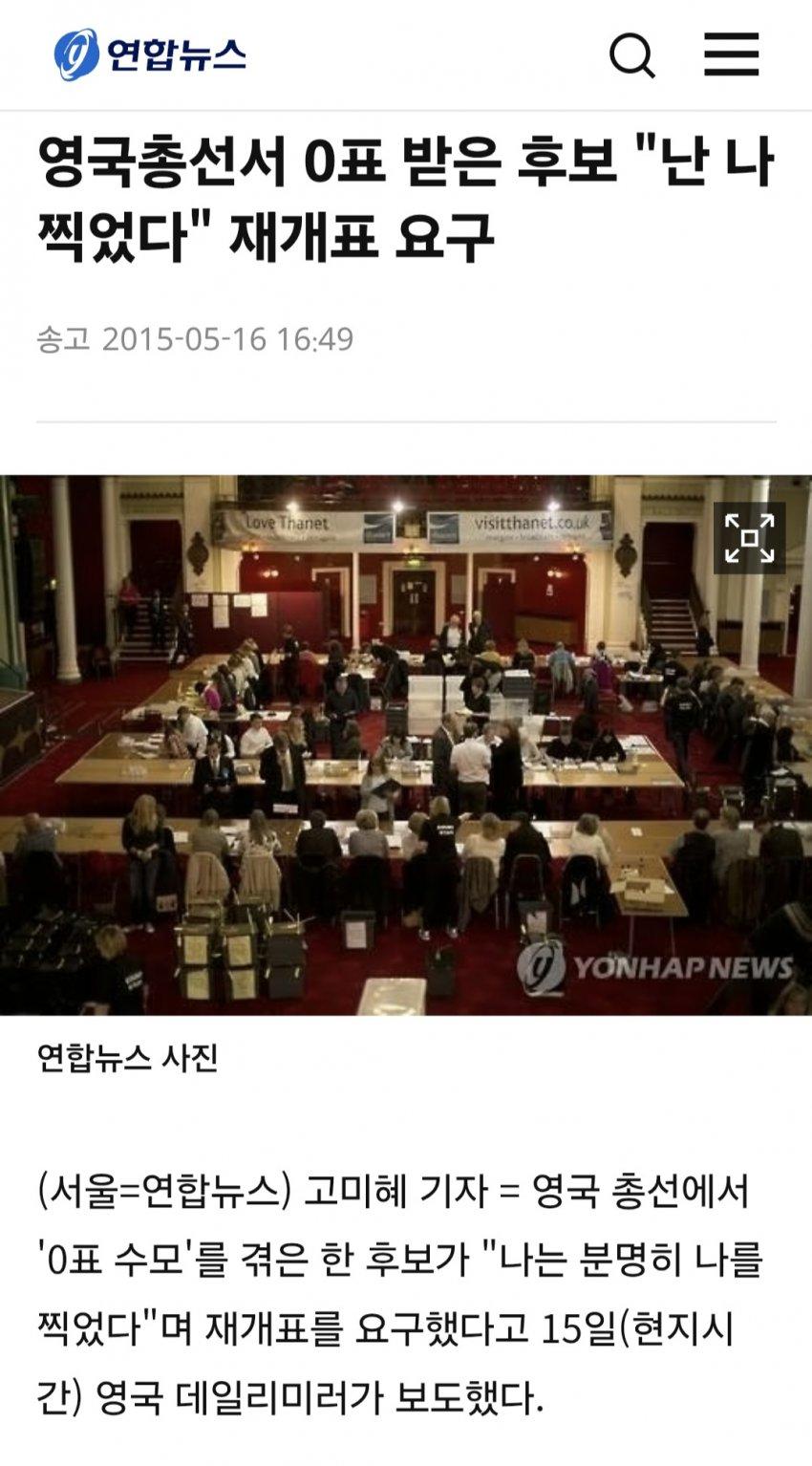Open the search magnifier icon
Image resolution: width=812 pixels, height=1466 pixels.
coord(632,54)
